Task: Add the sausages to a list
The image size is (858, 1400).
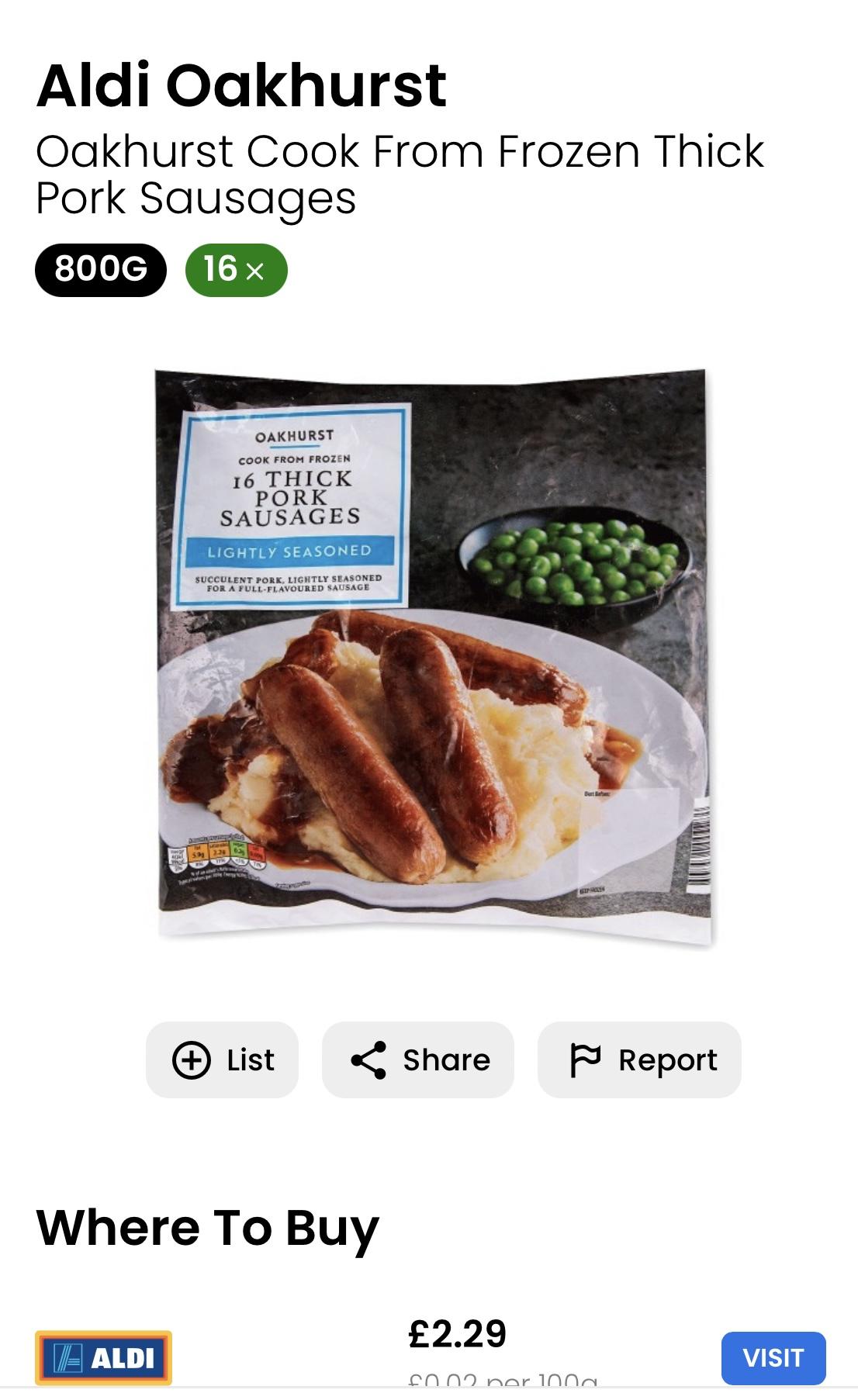Action: (x=222, y=1060)
